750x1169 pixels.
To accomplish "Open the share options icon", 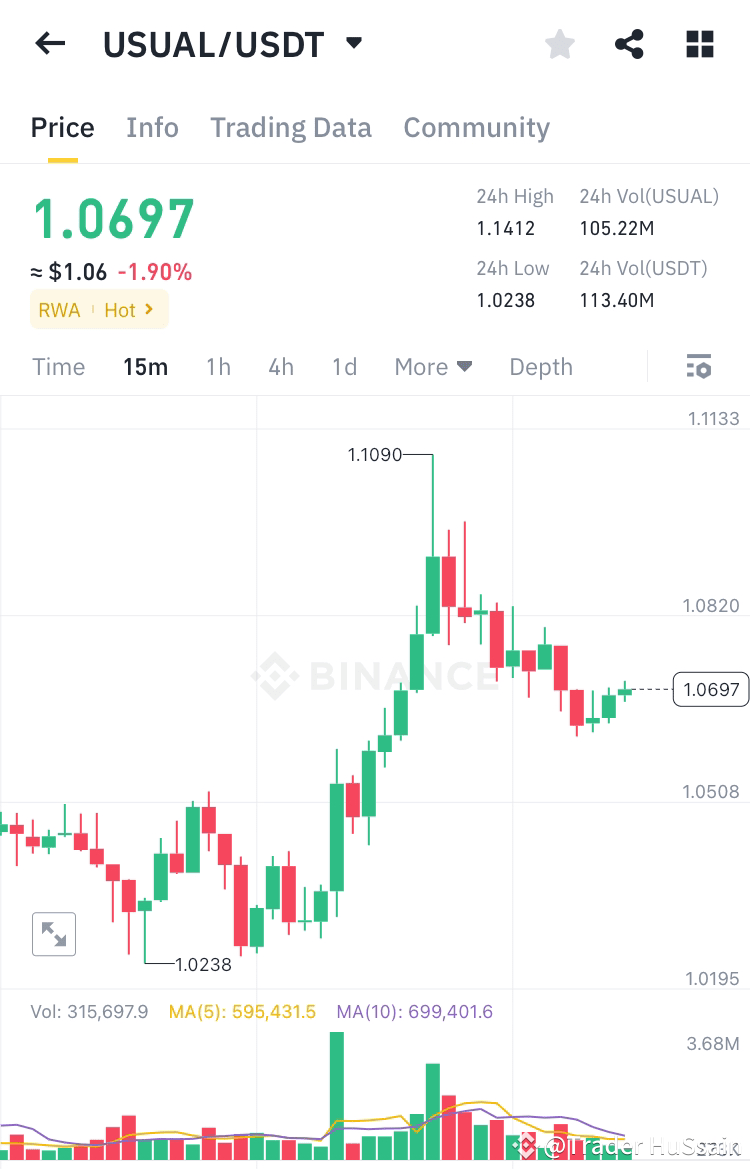I will tap(629, 43).
